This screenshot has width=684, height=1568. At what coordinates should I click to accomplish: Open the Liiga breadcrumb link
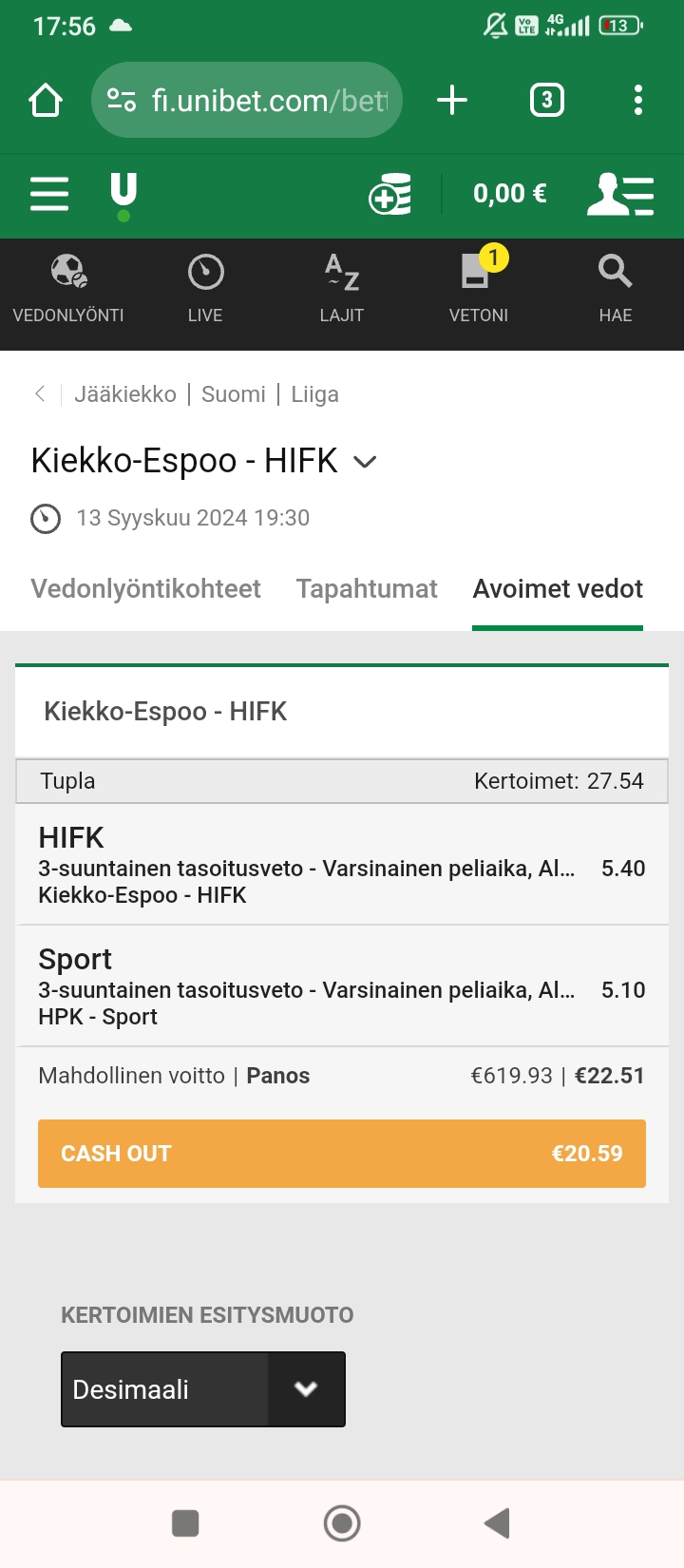[x=314, y=394]
